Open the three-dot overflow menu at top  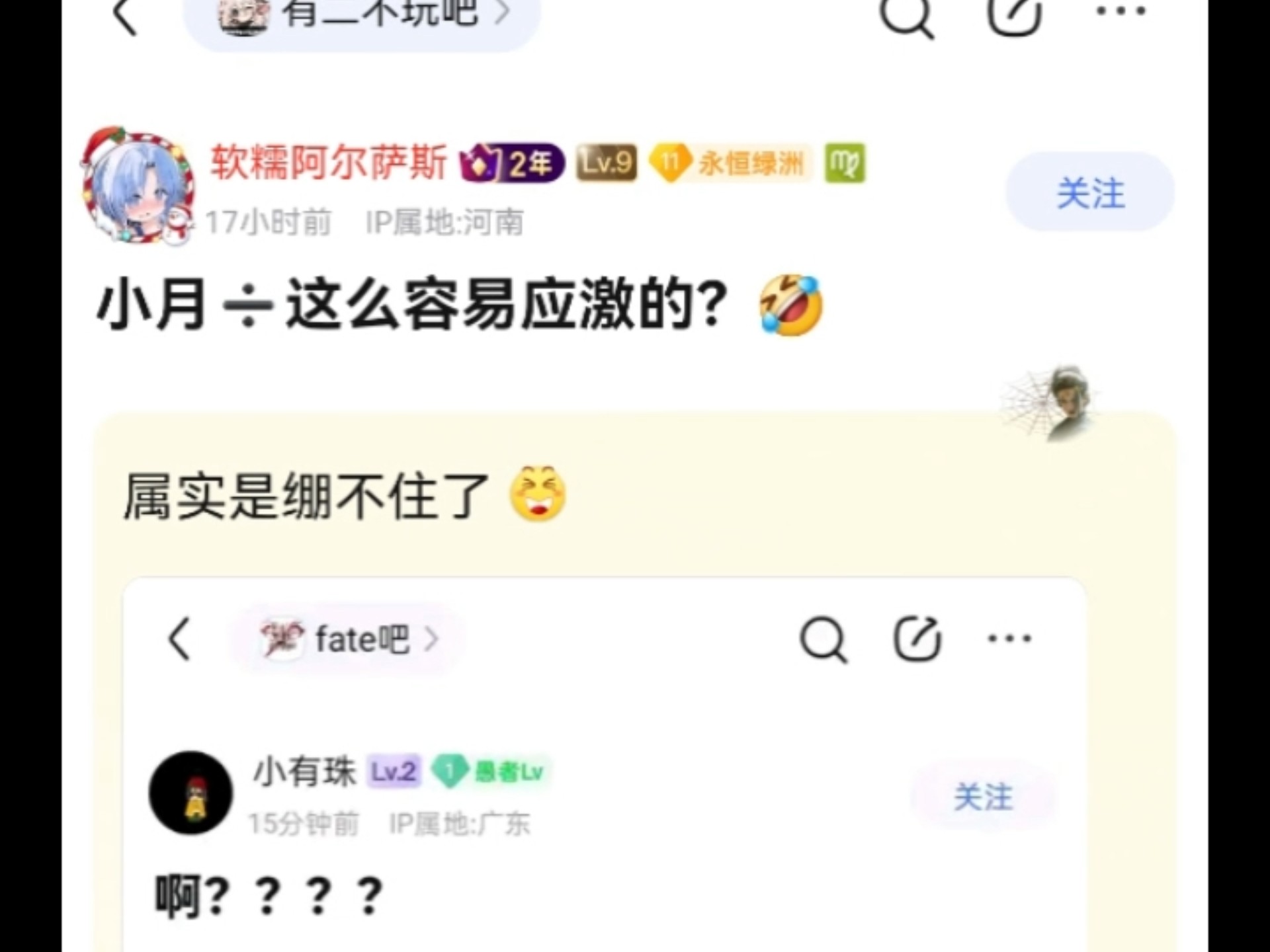click(1120, 12)
